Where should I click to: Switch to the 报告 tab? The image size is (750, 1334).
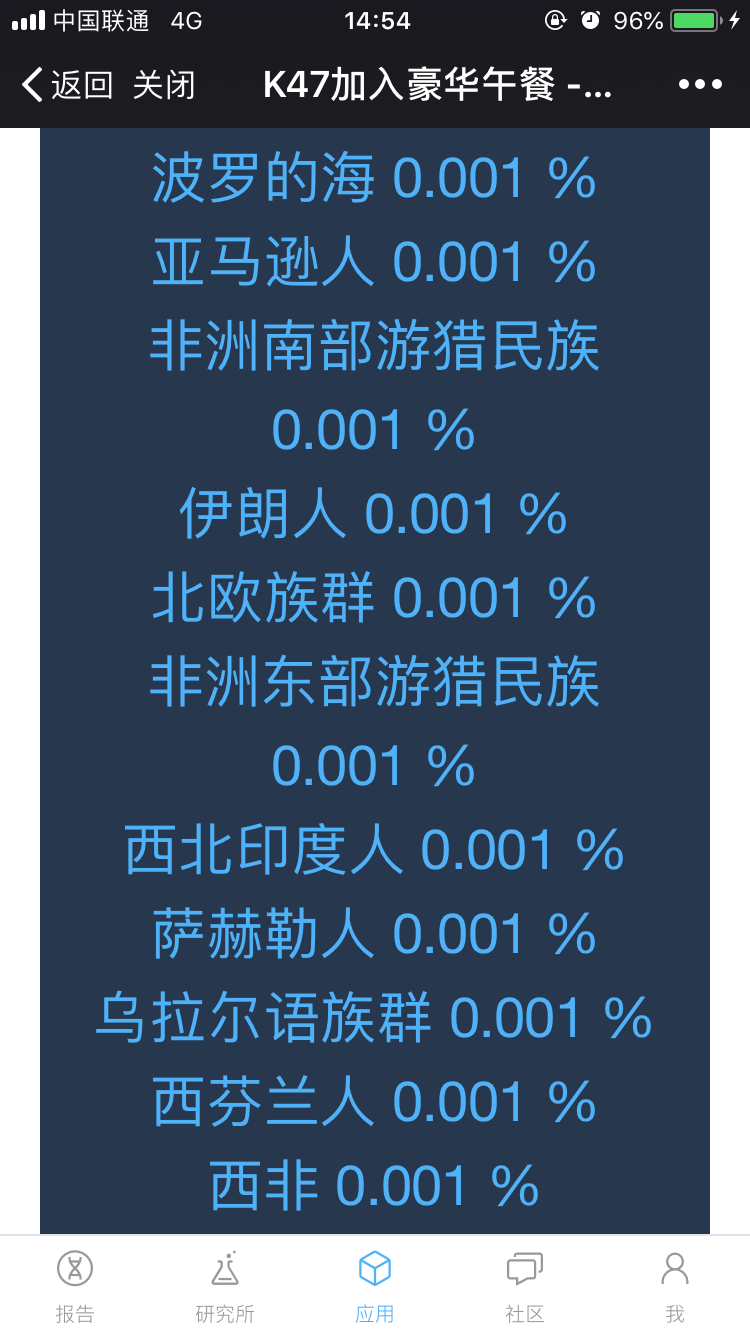75,1287
